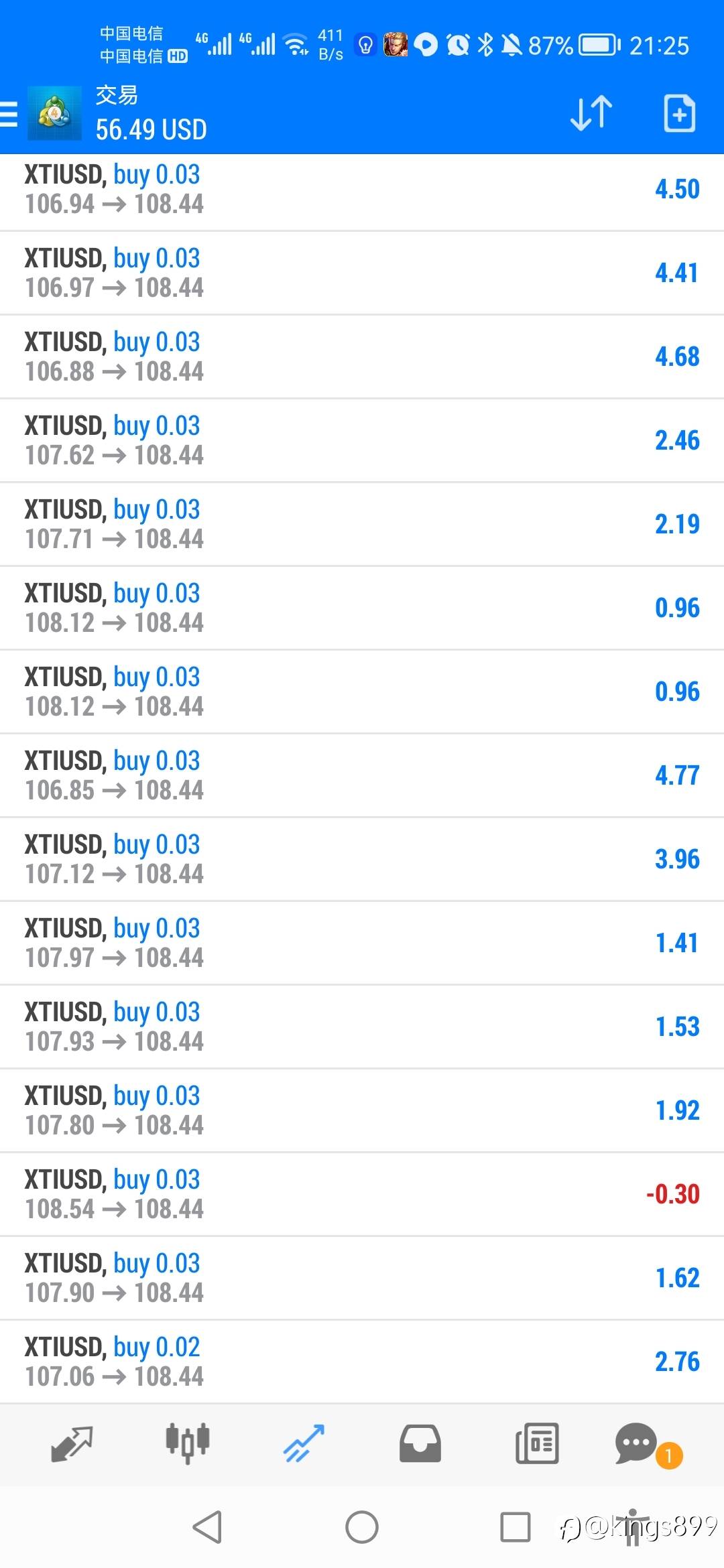Go to the home screen

(362, 1527)
